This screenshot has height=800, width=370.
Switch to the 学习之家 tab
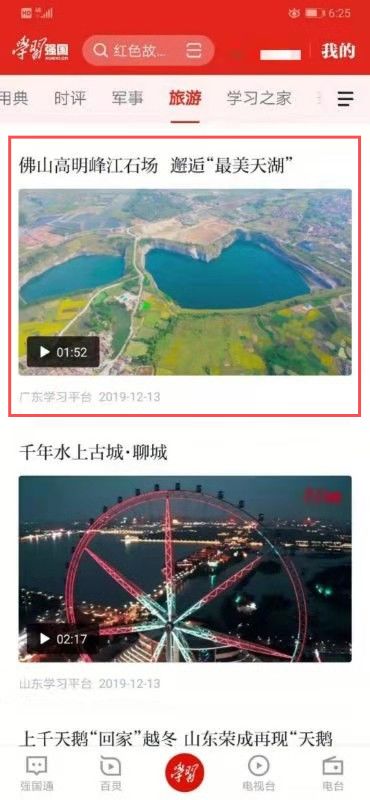259,98
